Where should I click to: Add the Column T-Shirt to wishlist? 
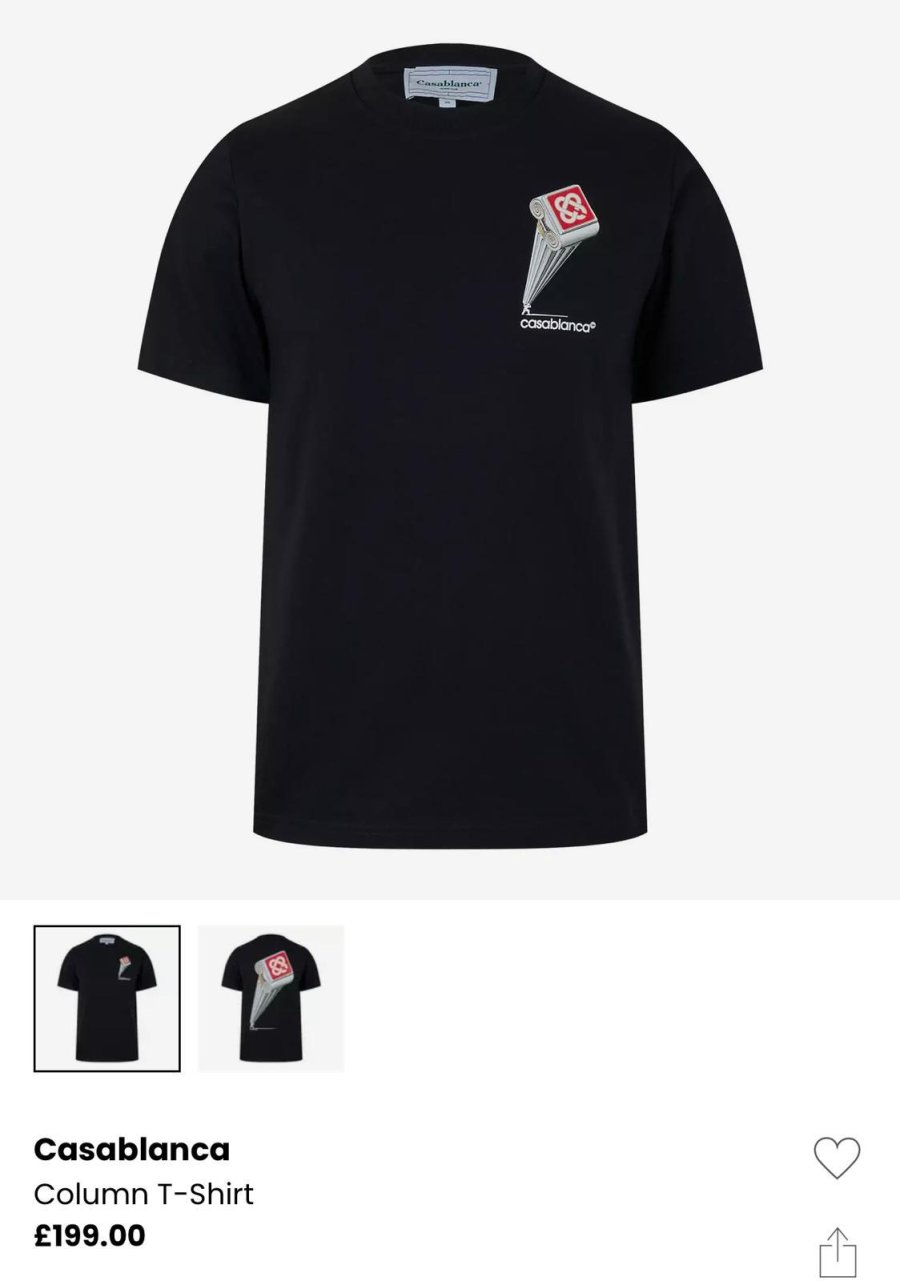point(836,1158)
